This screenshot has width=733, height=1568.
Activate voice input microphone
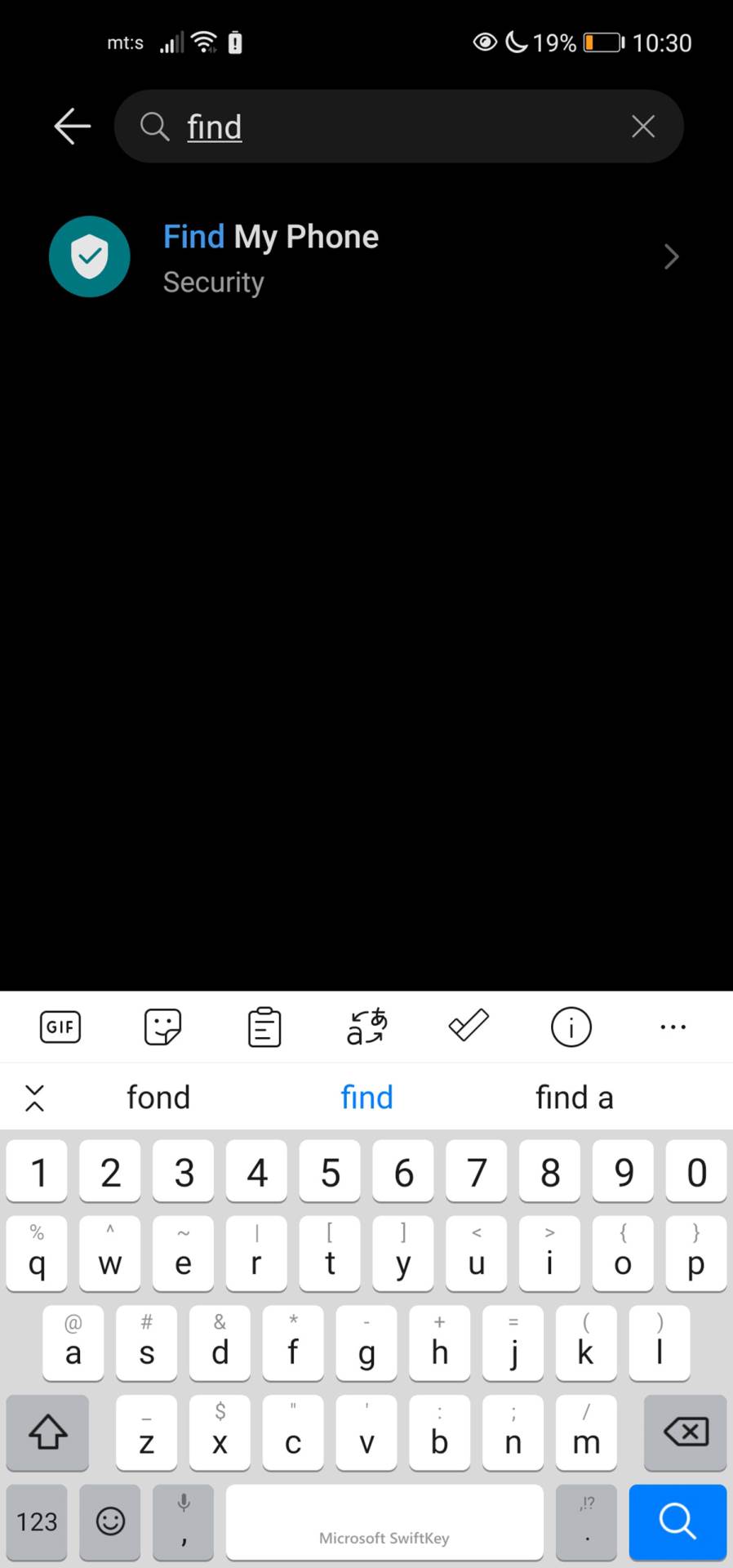[183, 1515]
